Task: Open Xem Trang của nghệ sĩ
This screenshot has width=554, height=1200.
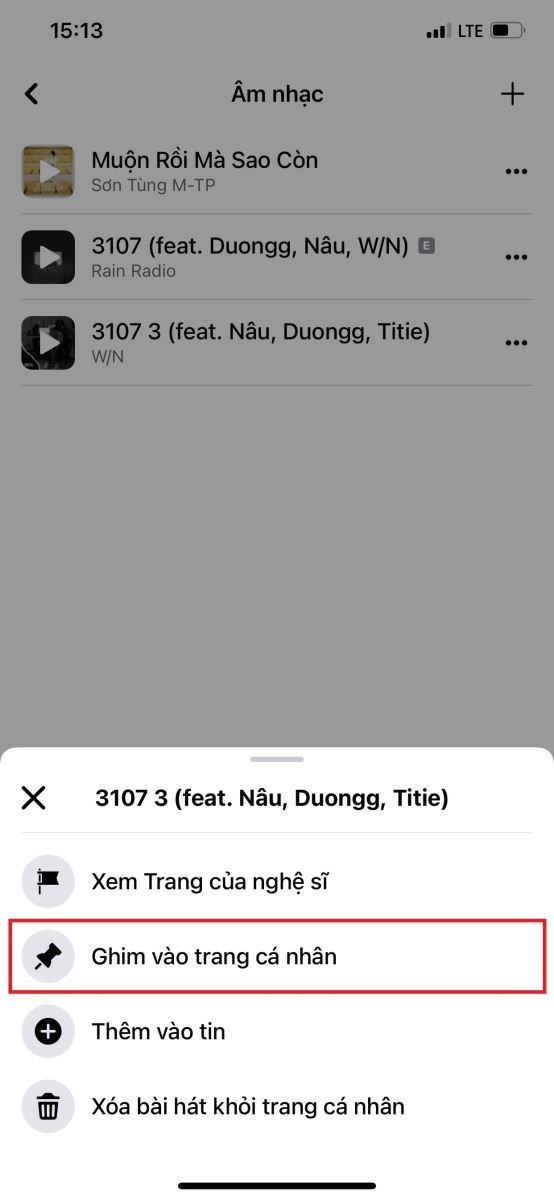Action: [277, 882]
